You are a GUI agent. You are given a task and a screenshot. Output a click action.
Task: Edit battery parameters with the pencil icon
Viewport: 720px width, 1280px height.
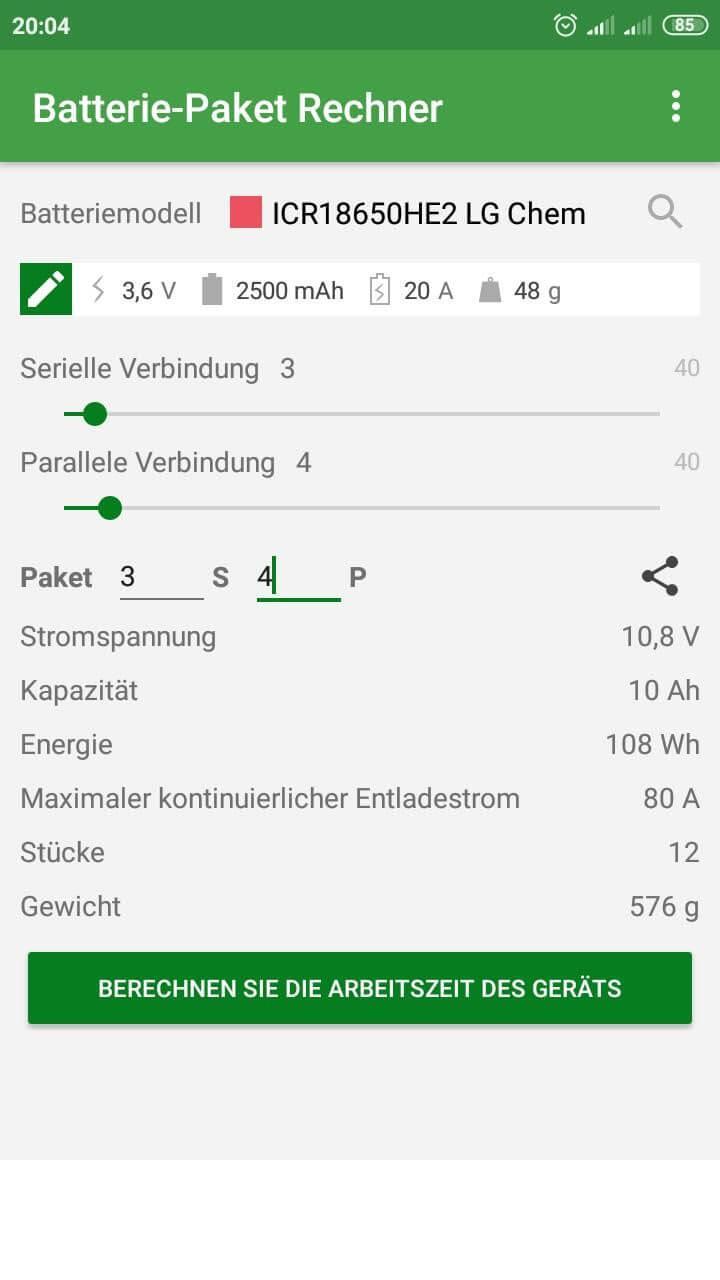pyautogui.click(x=46, y=290)
